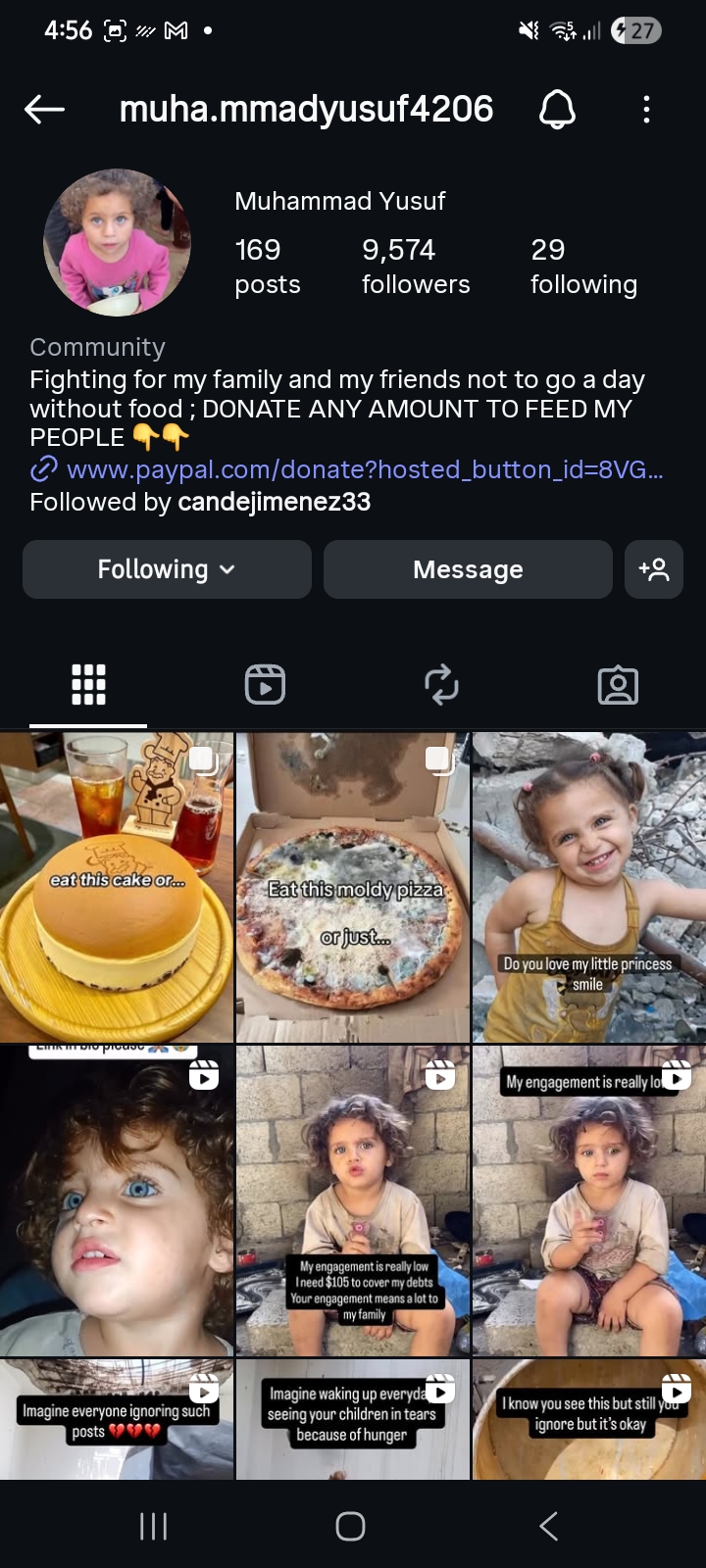706x1568 pixels.
Task: Tap the system home button
Action: tap(350, 1526)
